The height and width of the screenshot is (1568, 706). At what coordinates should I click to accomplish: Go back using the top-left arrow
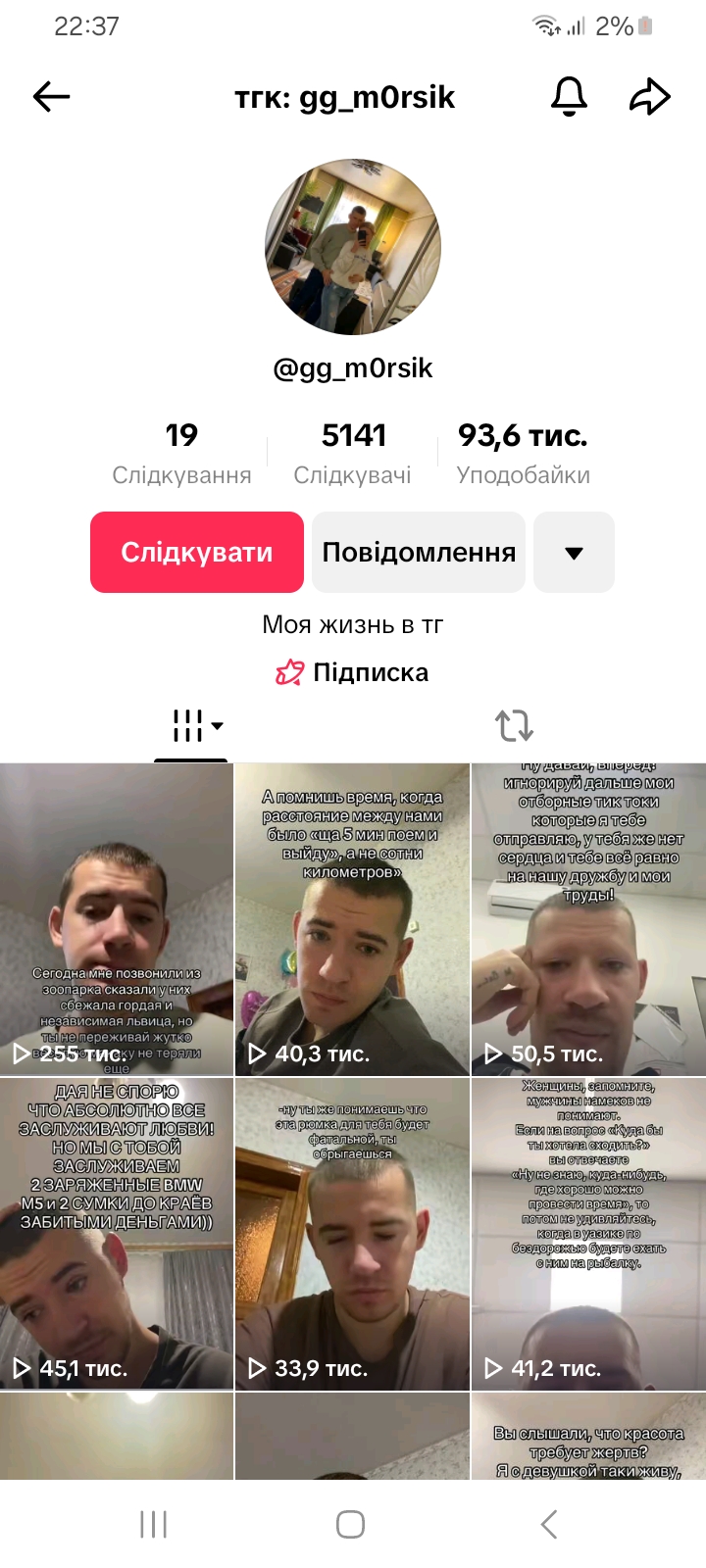tap(51, 96)
